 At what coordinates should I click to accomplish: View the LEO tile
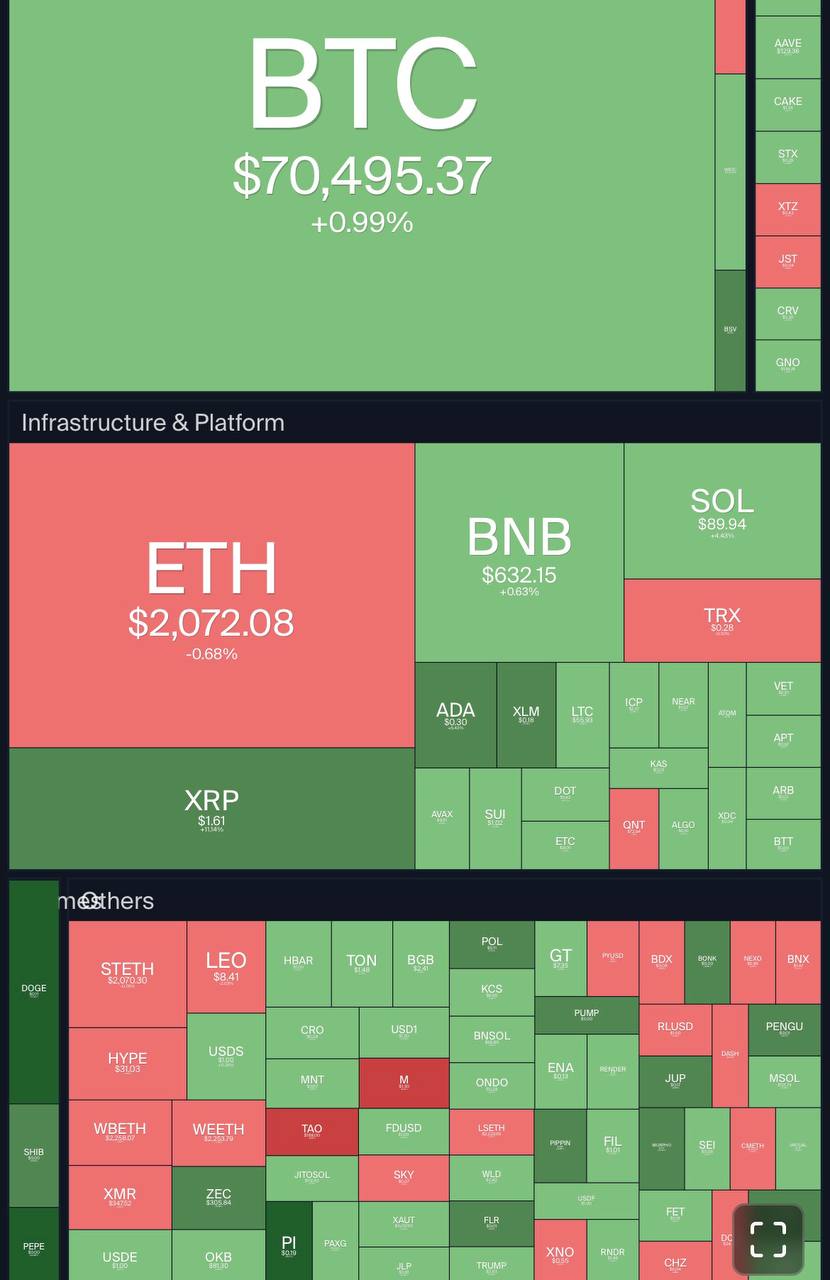pyautogui.click(x=225, y=966)
